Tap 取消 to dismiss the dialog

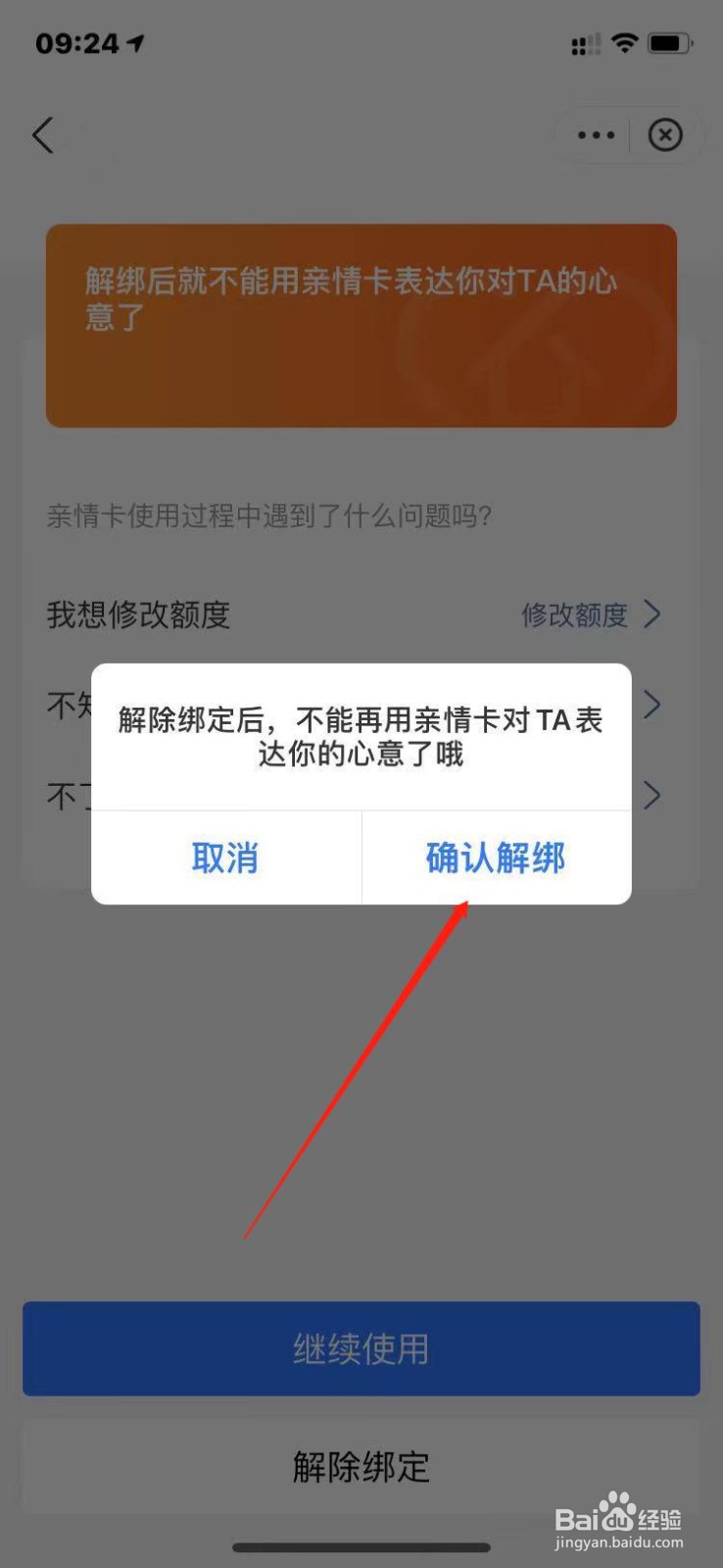224,857
